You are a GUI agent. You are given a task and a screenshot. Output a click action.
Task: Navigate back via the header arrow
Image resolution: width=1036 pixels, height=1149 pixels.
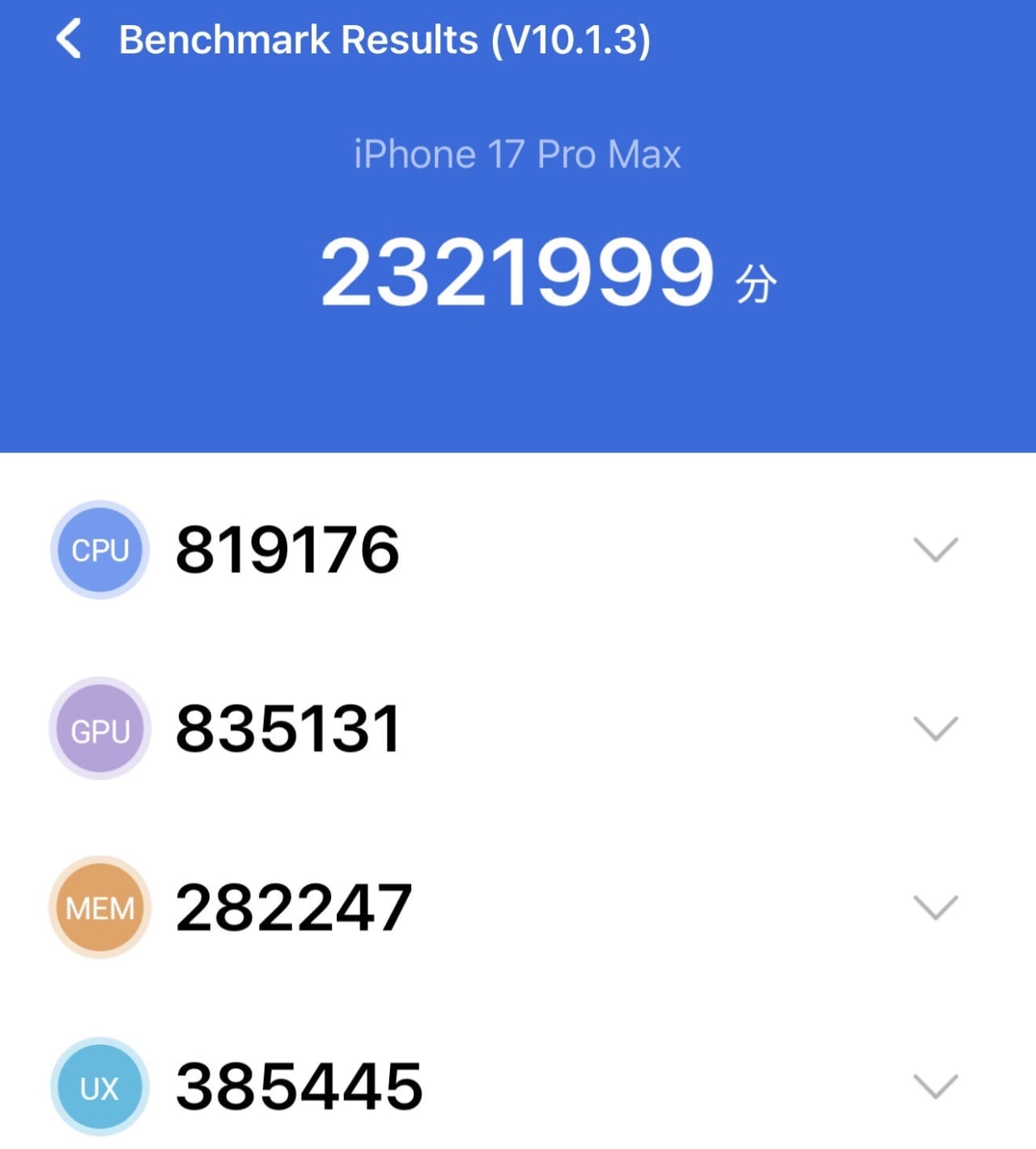(x=68, y=39)
